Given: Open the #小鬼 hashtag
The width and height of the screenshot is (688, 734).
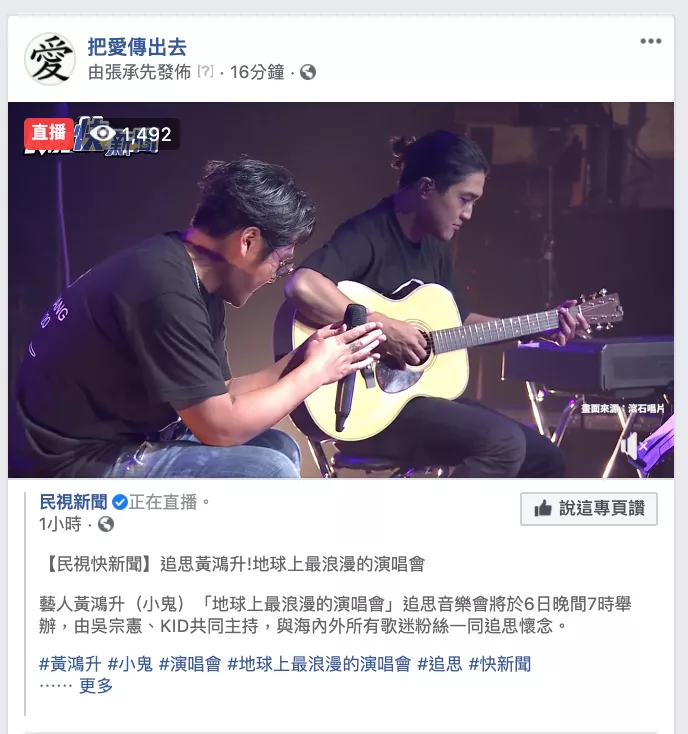Looking at the screenshot, I should click(130, 663).
